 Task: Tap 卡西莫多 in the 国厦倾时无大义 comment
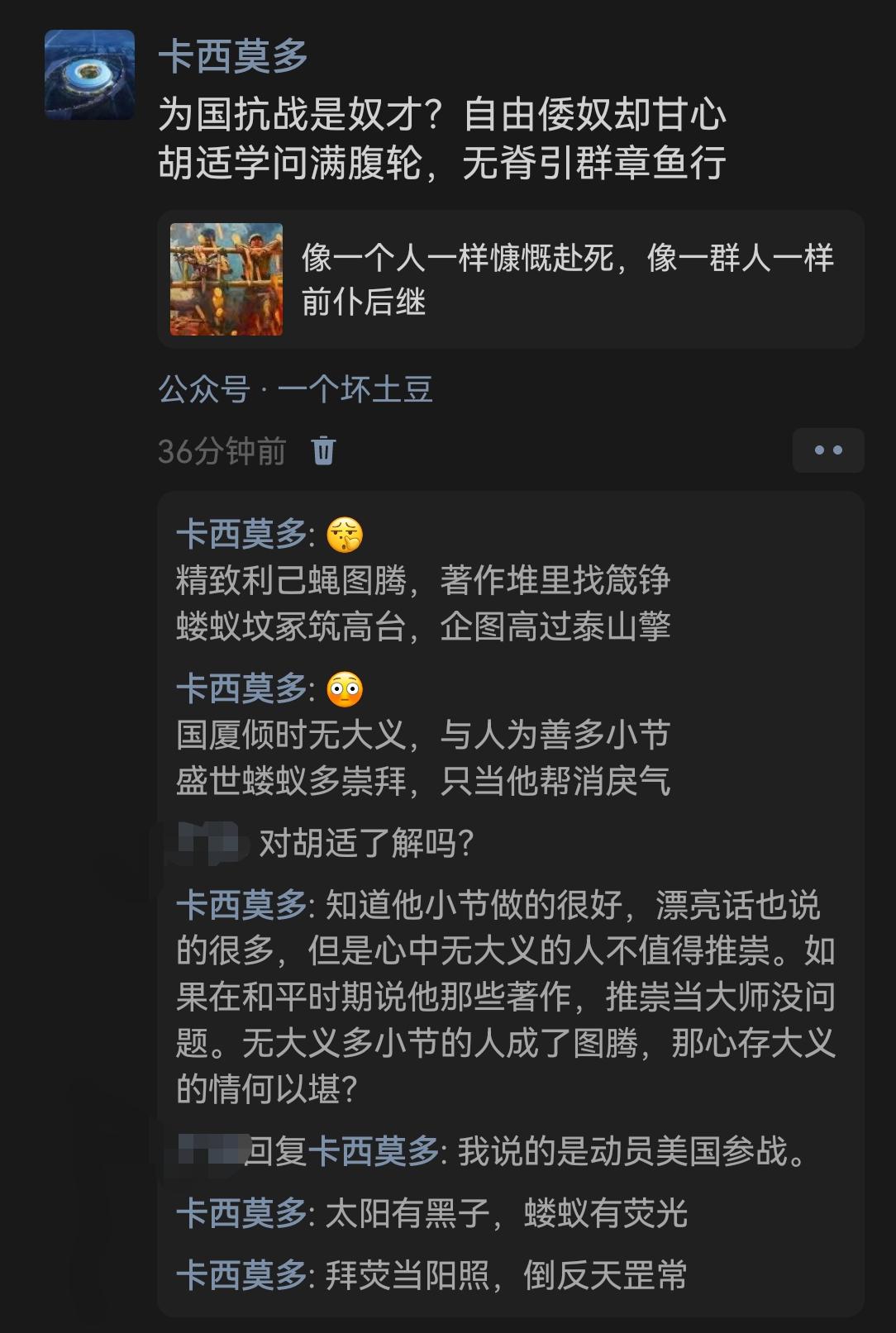tap(241, 689)
